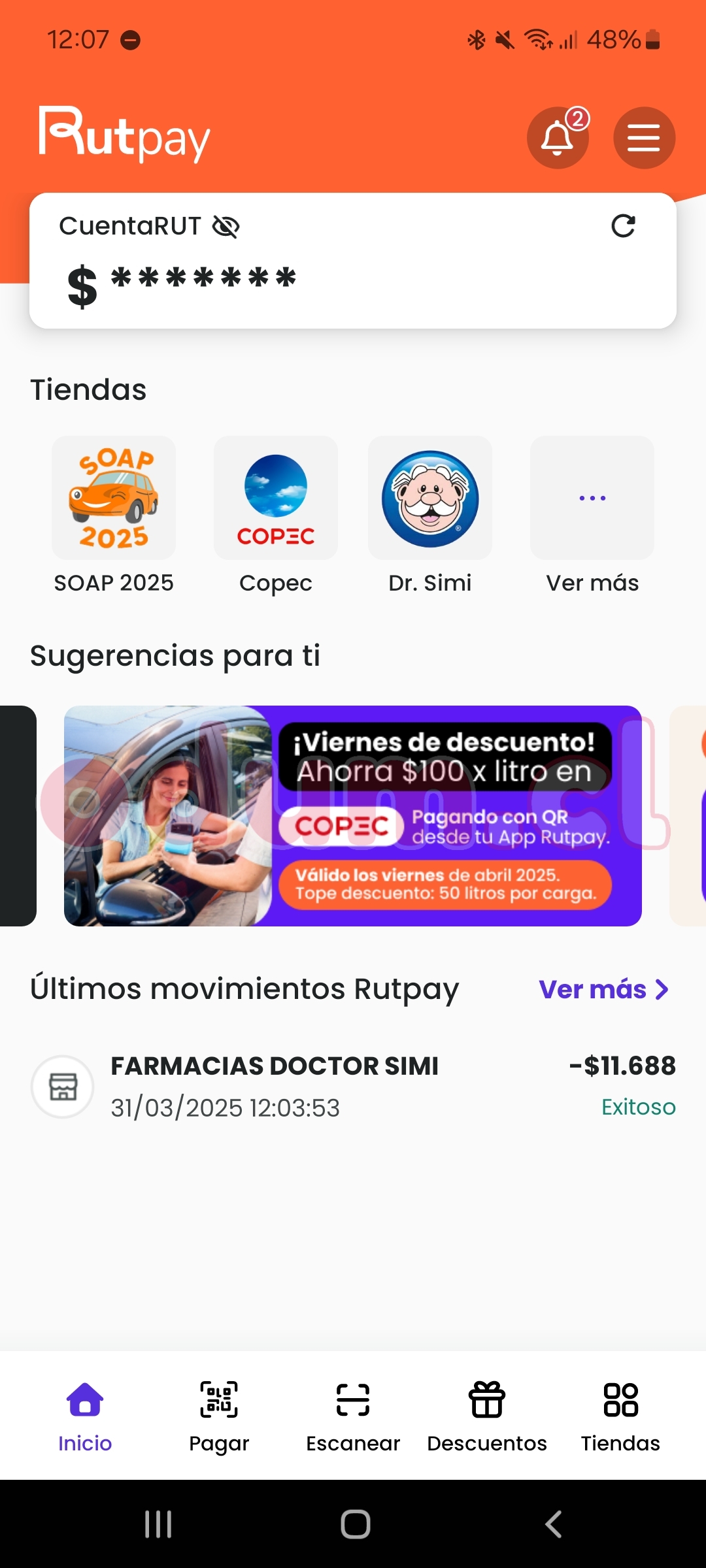This screenshot has width=706, height=1568.
Task: Open the hamburger menu
Action: [x=644, y=138]
